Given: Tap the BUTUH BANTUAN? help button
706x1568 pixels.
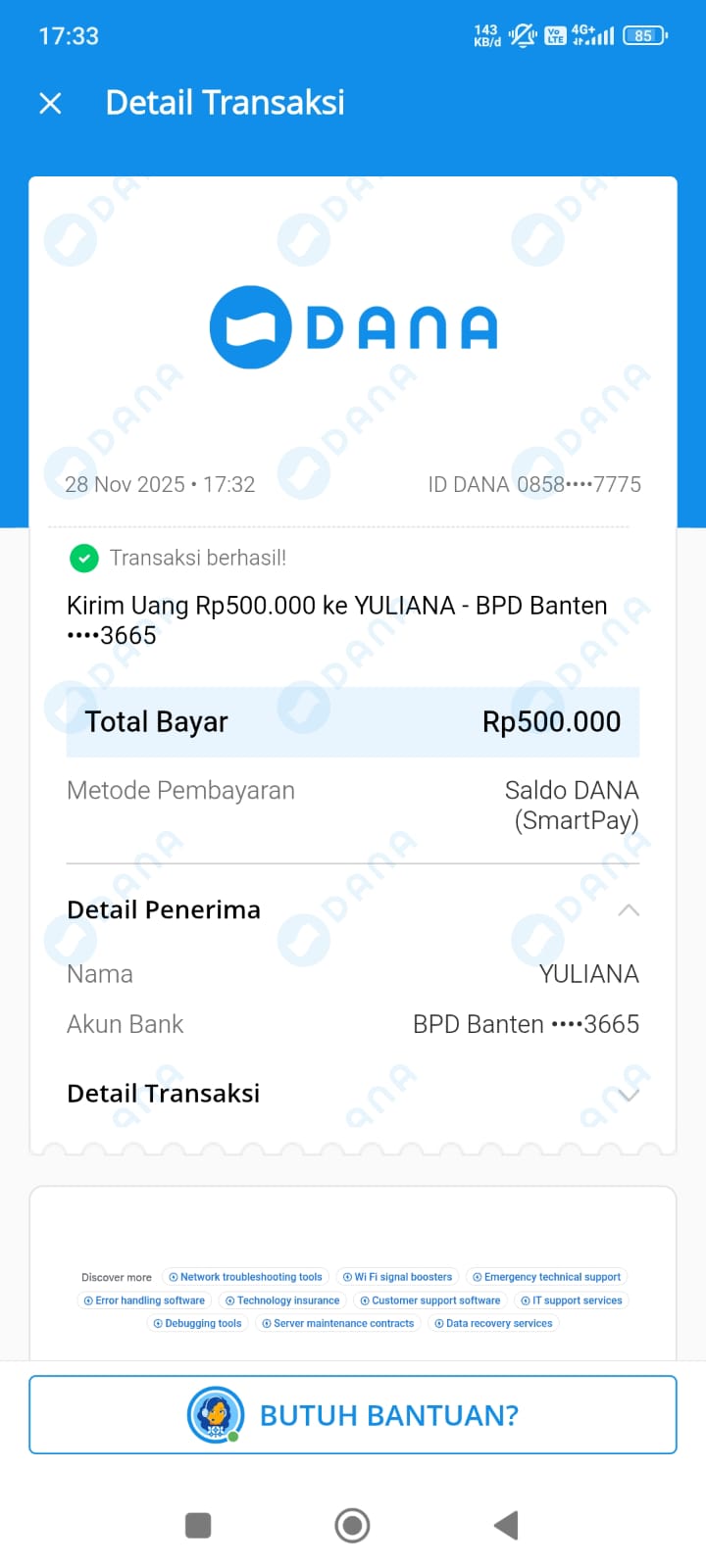Looking at the screenshot, I should tap(353, 1415).
